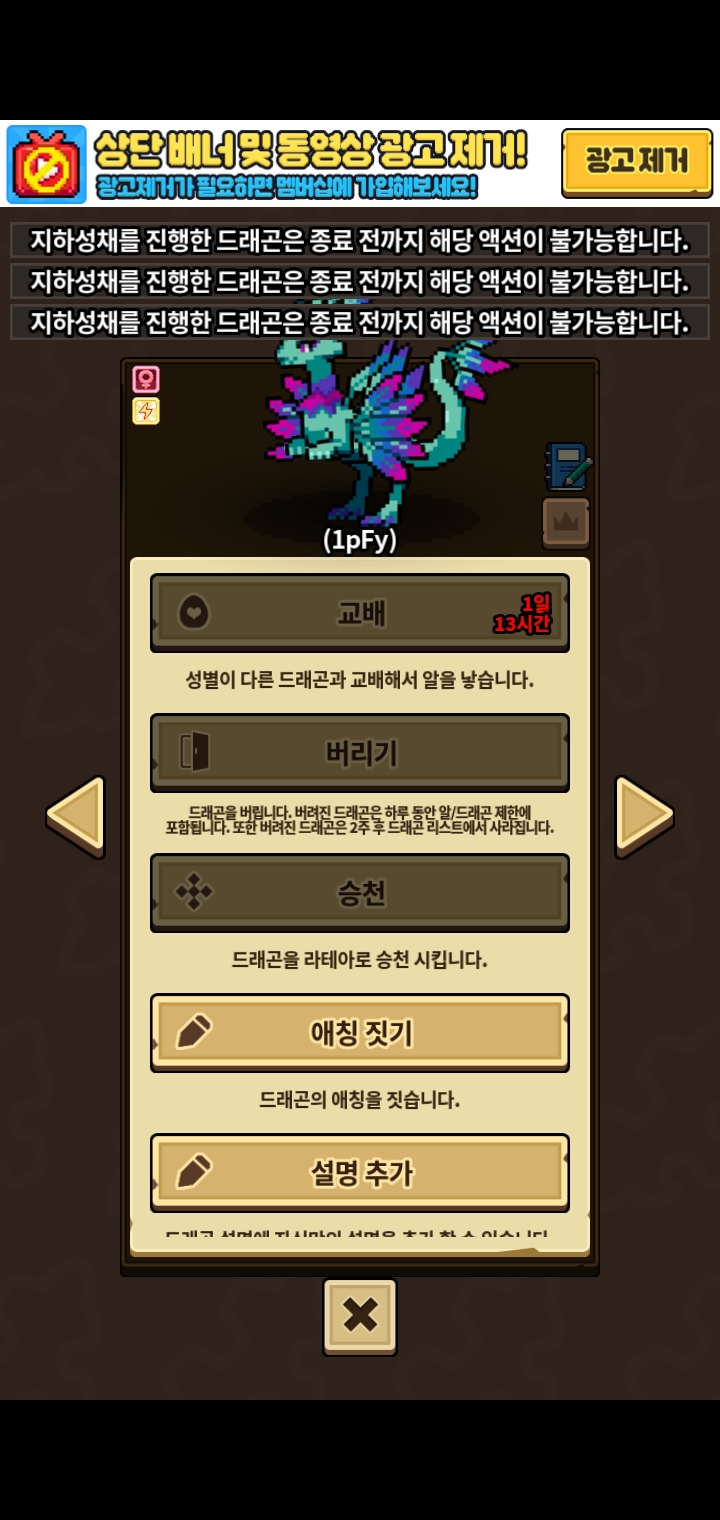The width and height of the screenshot is (720, 1520).
Task: Choose the 승천 ascend button
Action: coord(359,892)
